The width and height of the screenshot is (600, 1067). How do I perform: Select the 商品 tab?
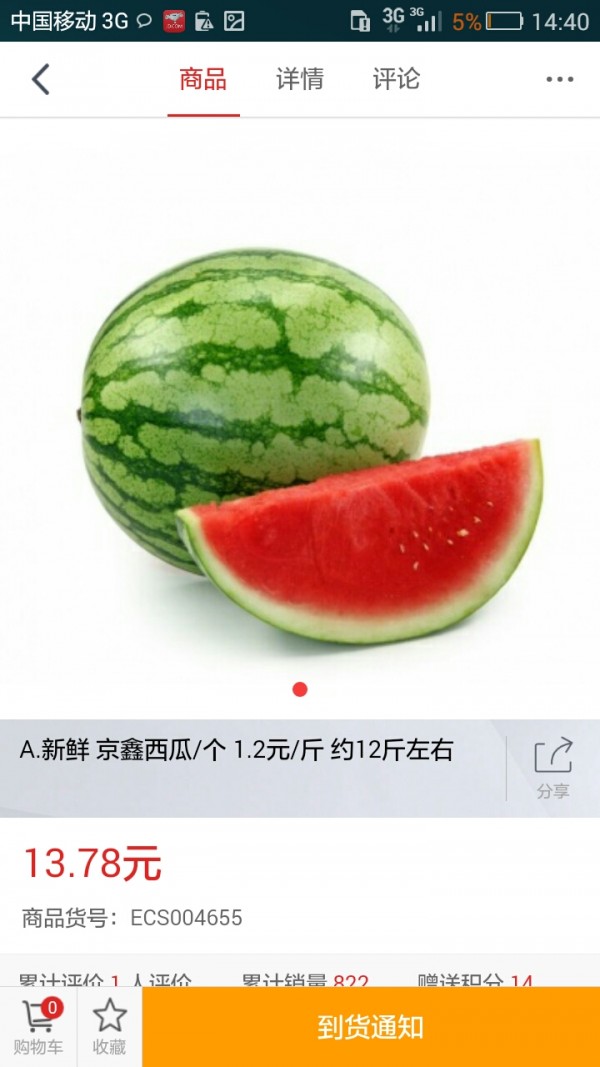point(203,79)
